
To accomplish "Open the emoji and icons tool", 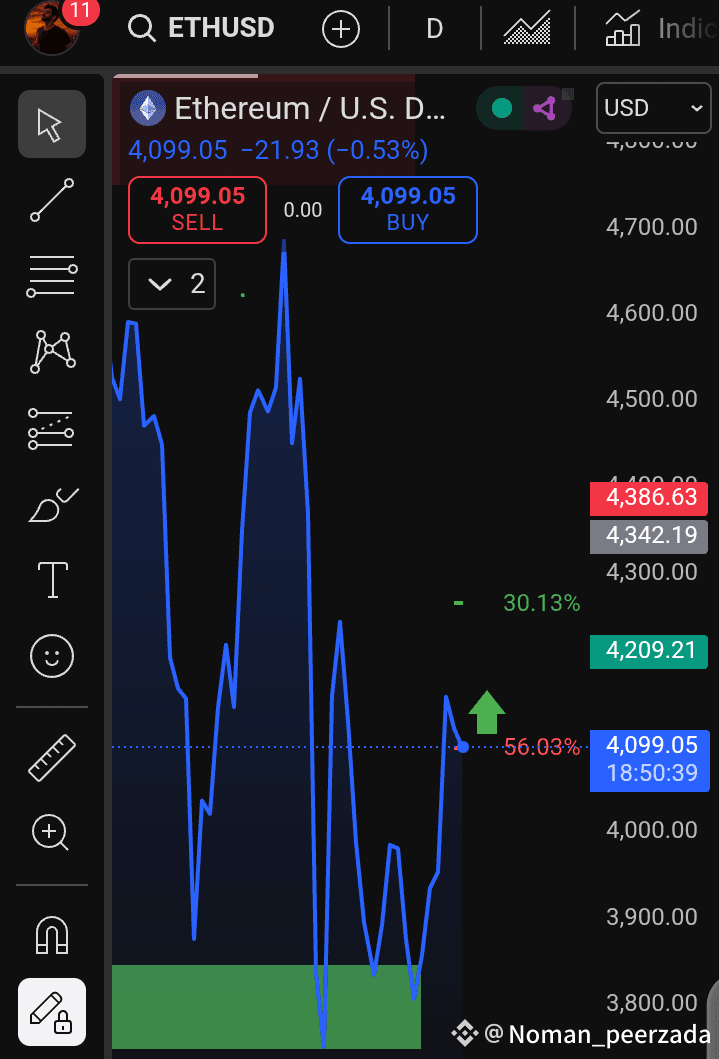I will point(51,656).
